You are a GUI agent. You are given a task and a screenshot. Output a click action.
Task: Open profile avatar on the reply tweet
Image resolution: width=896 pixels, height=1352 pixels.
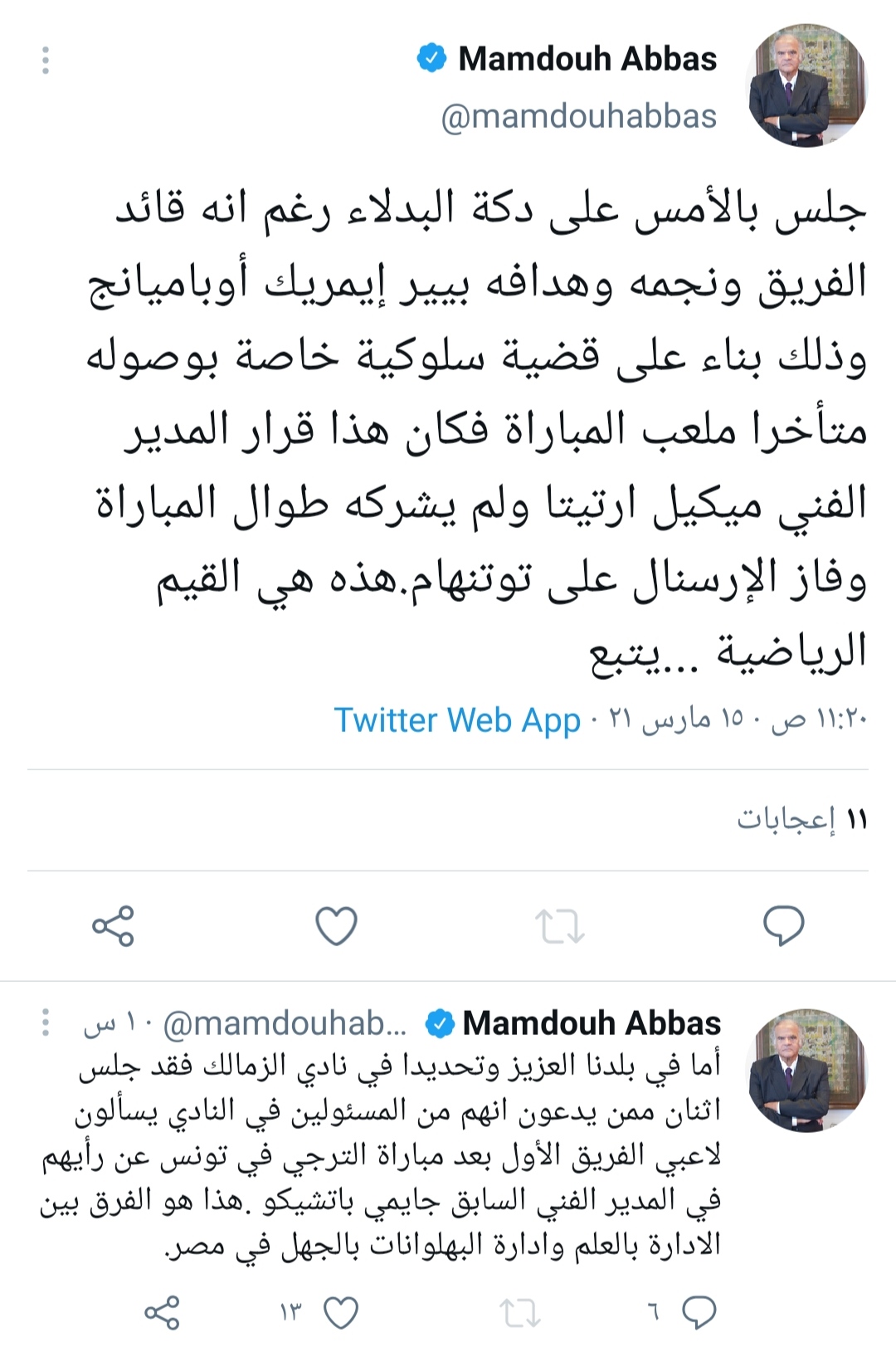tap(807, 1071)
